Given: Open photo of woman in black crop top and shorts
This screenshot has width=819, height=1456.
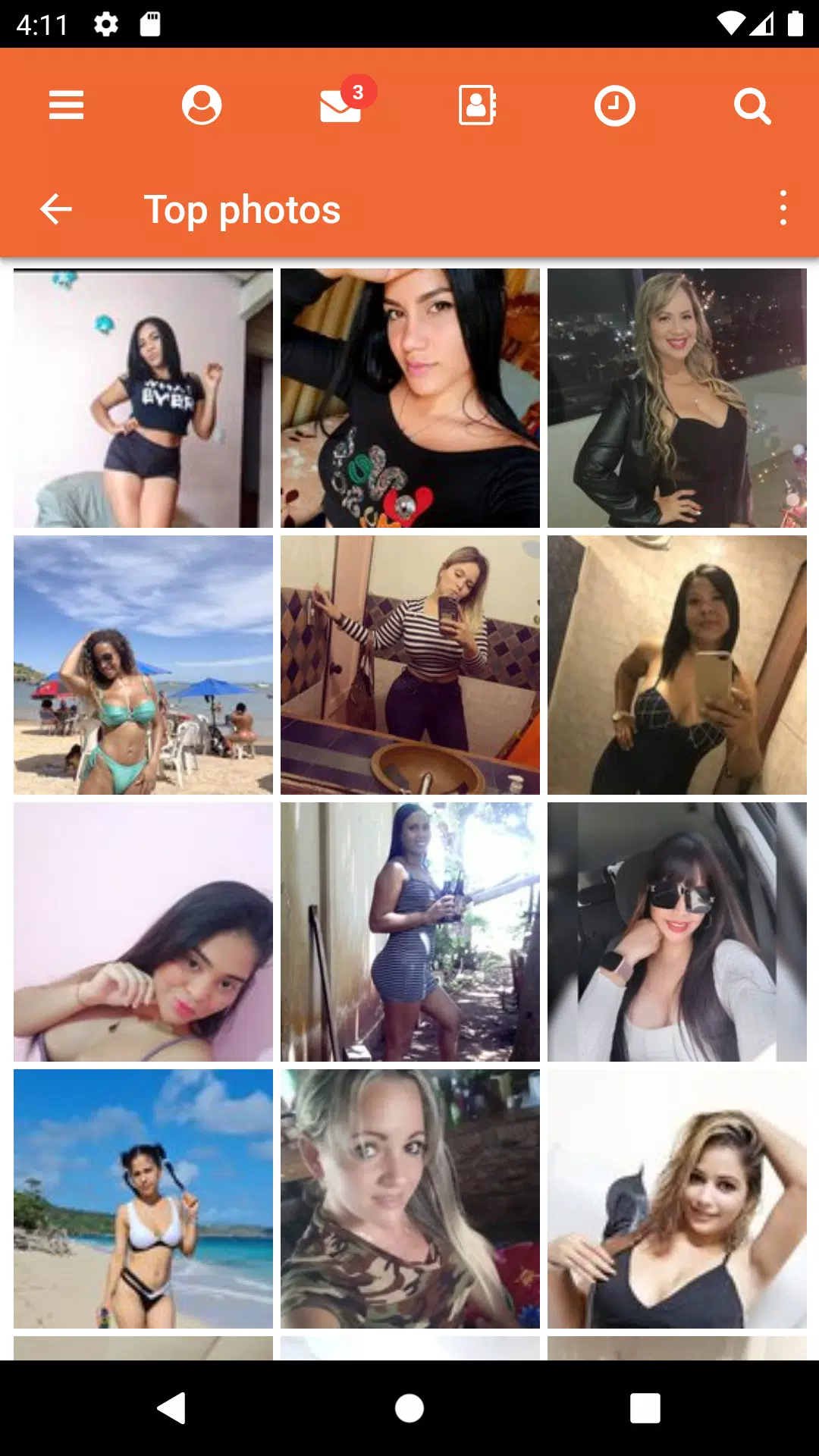Looking at the screenshot, I should click(143, 398).
